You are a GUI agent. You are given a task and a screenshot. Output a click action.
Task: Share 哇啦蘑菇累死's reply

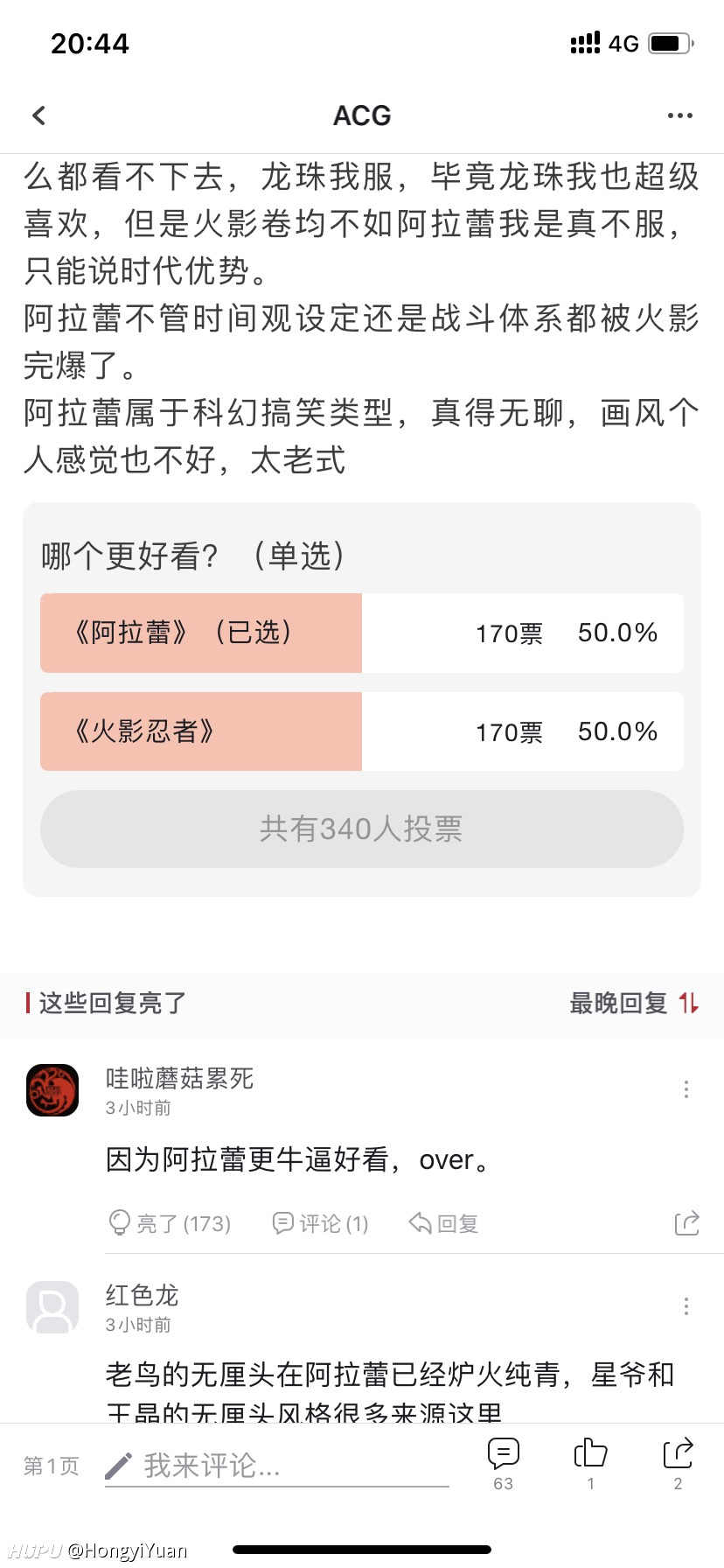(687, 1223)
